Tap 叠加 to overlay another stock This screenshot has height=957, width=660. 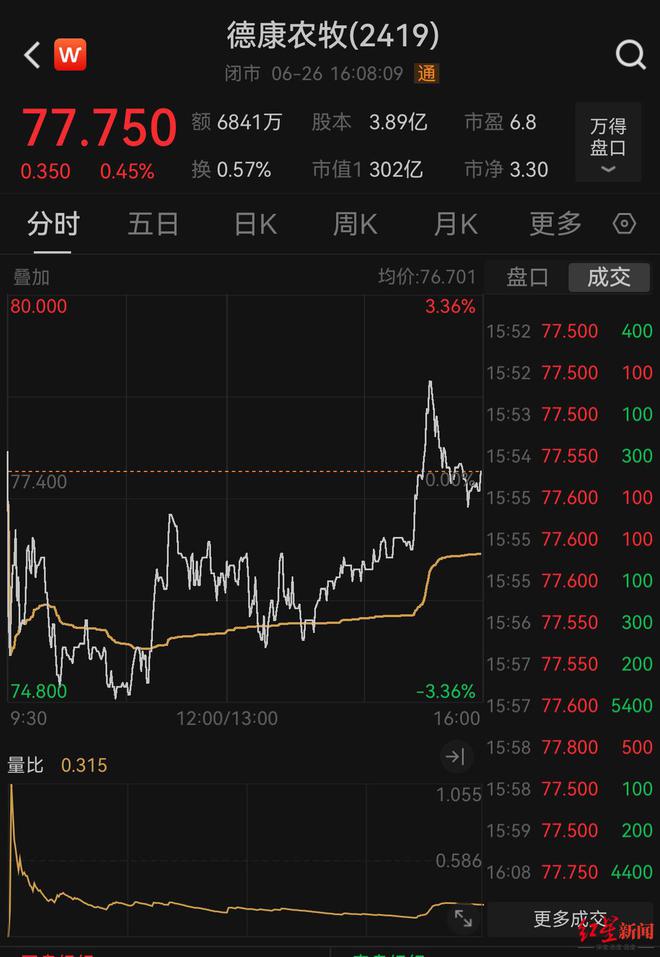pyautogui.click(x=30, y=277)
